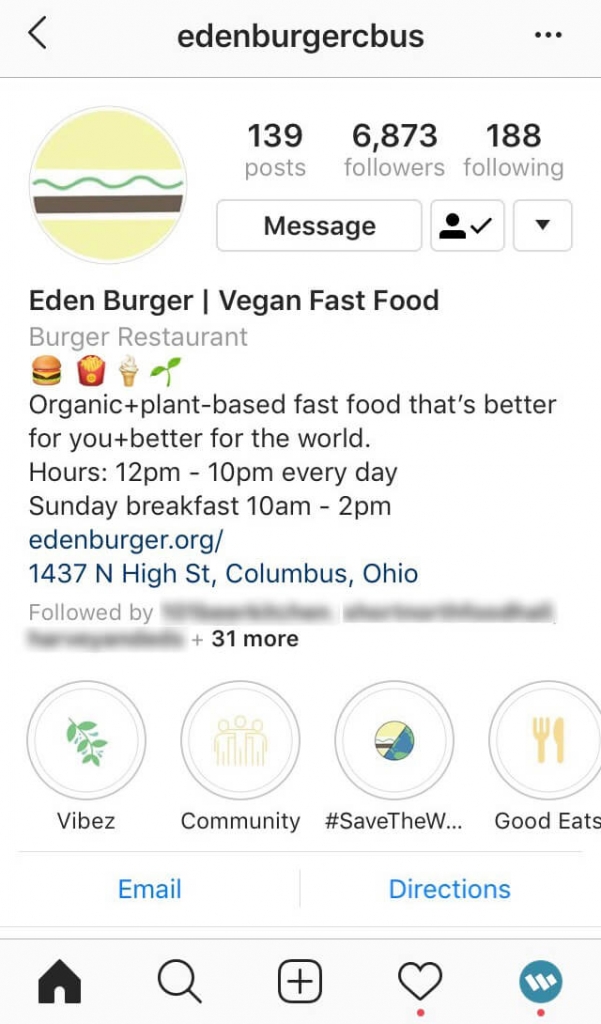
Task: Open the three-dot options menu
Action: (x=548, y=35)
